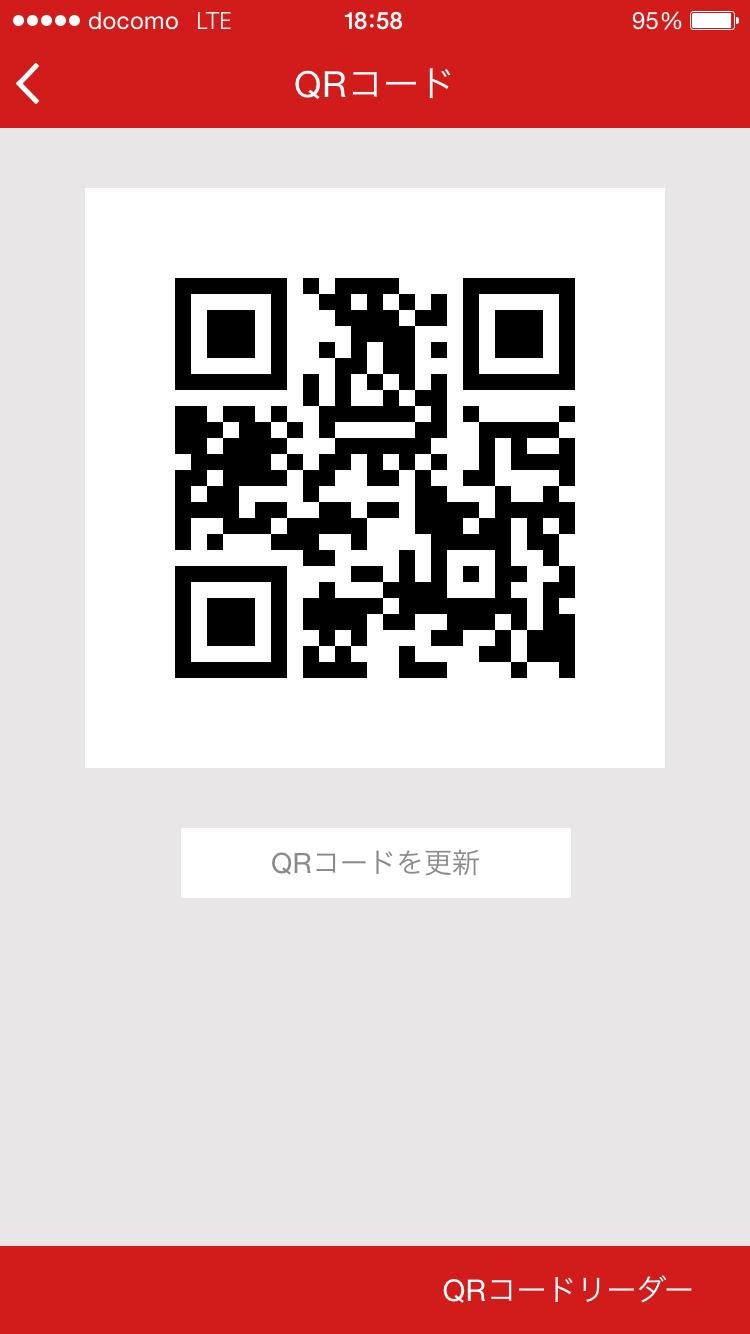Tap the QRコード title text
This screenshot has width=750, height=1334.
375,84
